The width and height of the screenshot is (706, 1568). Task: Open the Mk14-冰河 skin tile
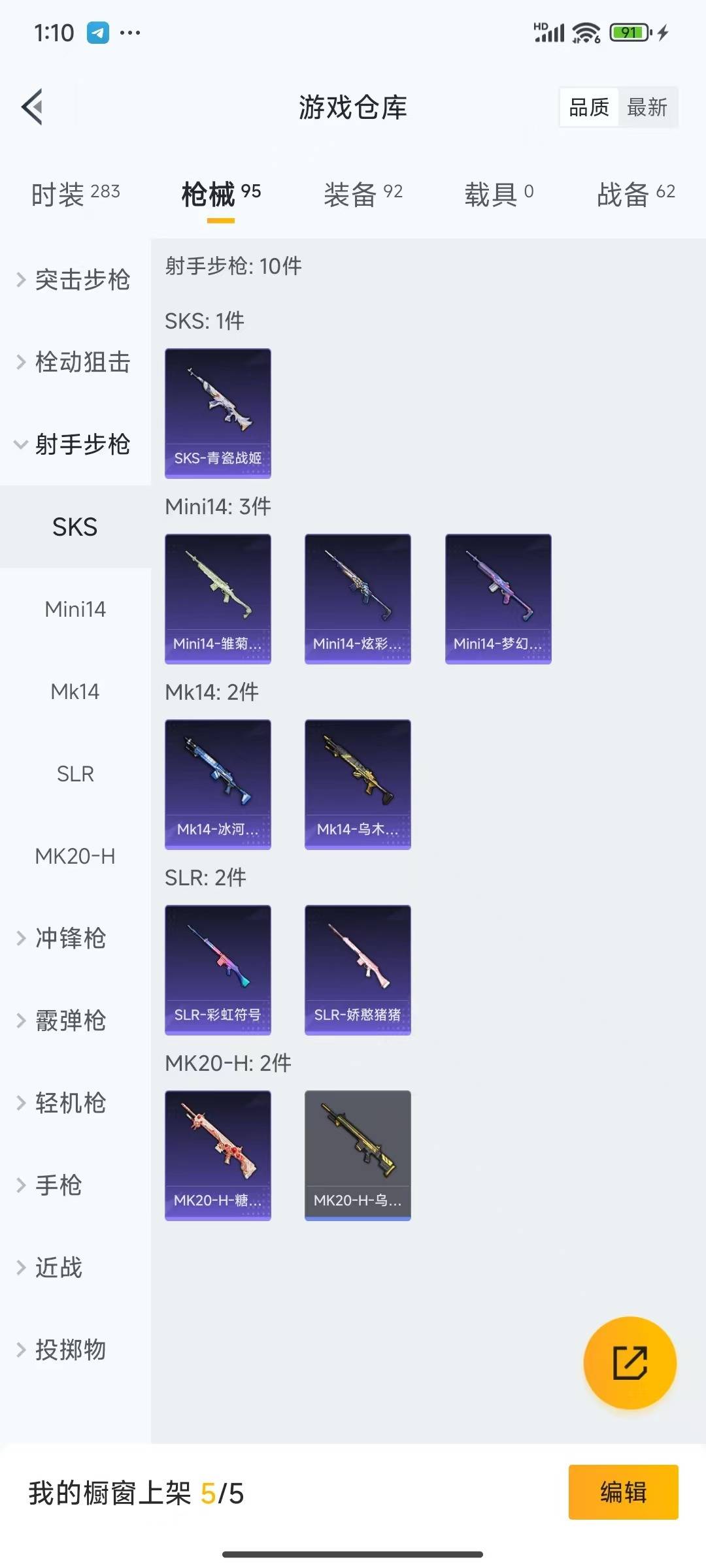point(218,784)
